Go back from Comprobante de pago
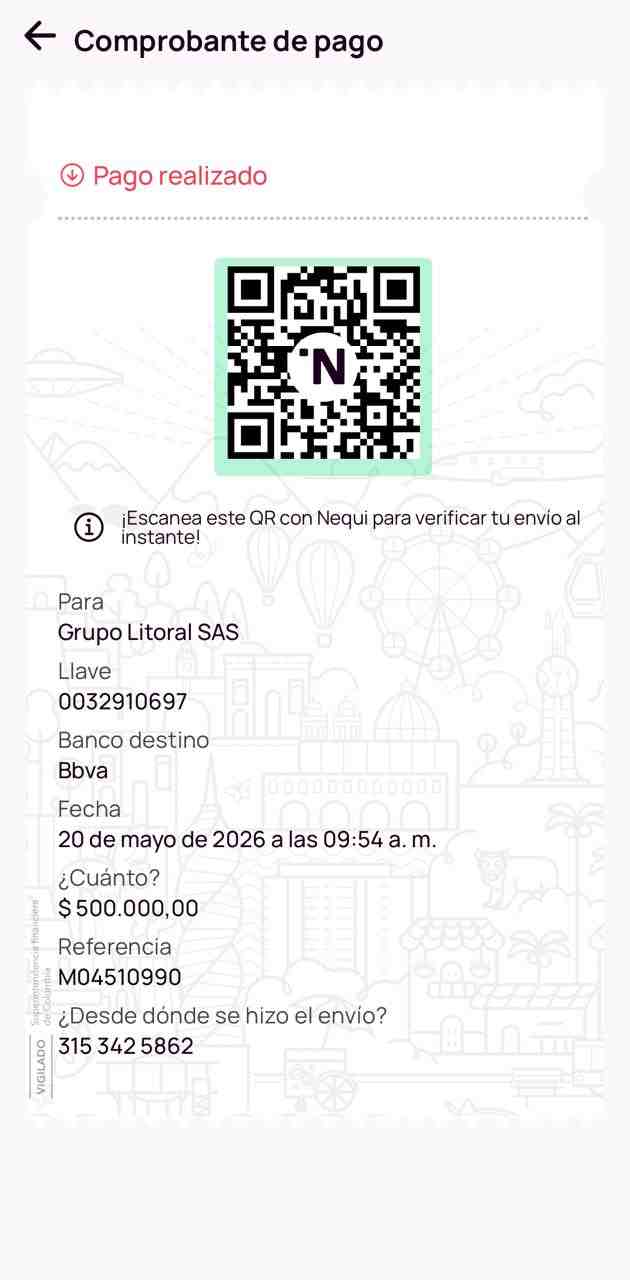 pyautogui.click(x=40, y=37)
